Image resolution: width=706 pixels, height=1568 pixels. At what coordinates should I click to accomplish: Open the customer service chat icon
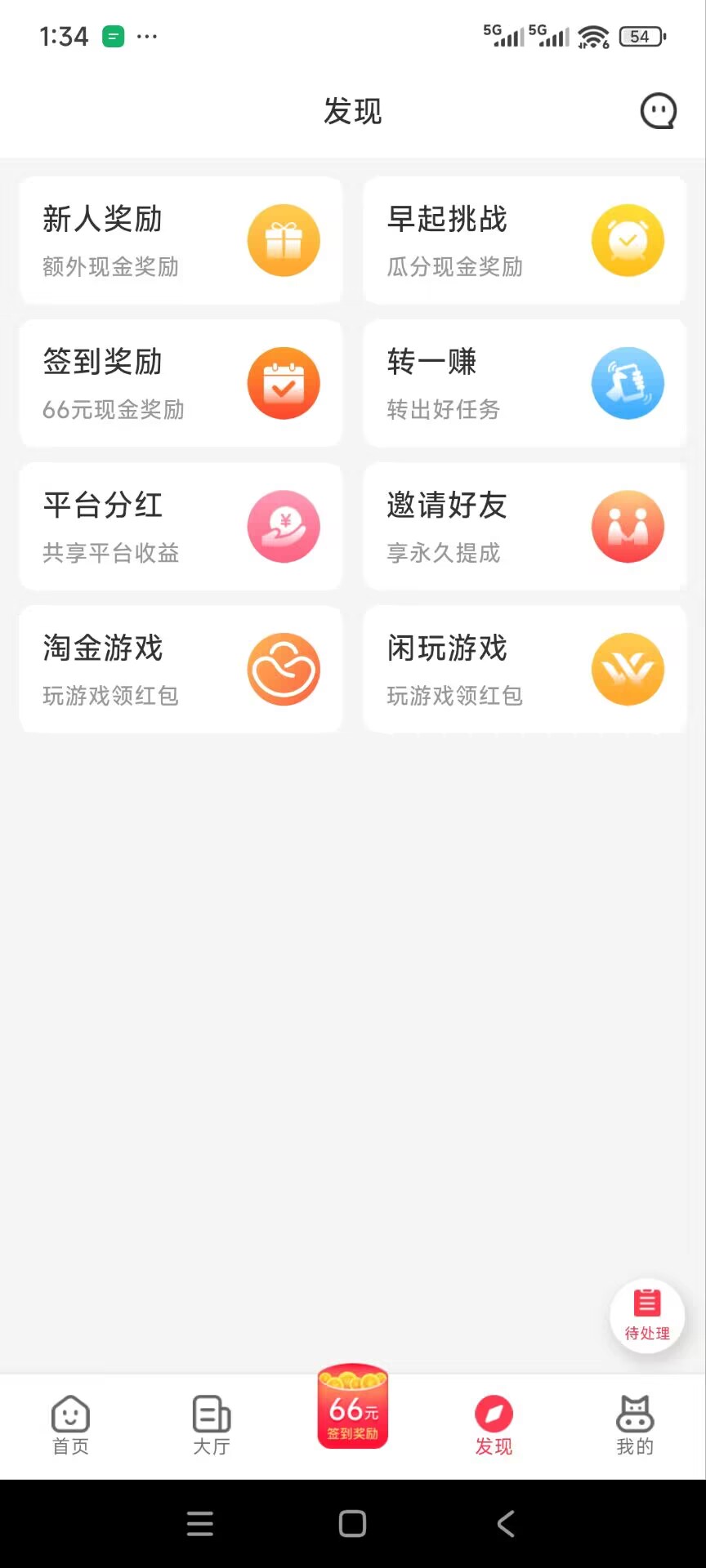click(x=658, y=112)
